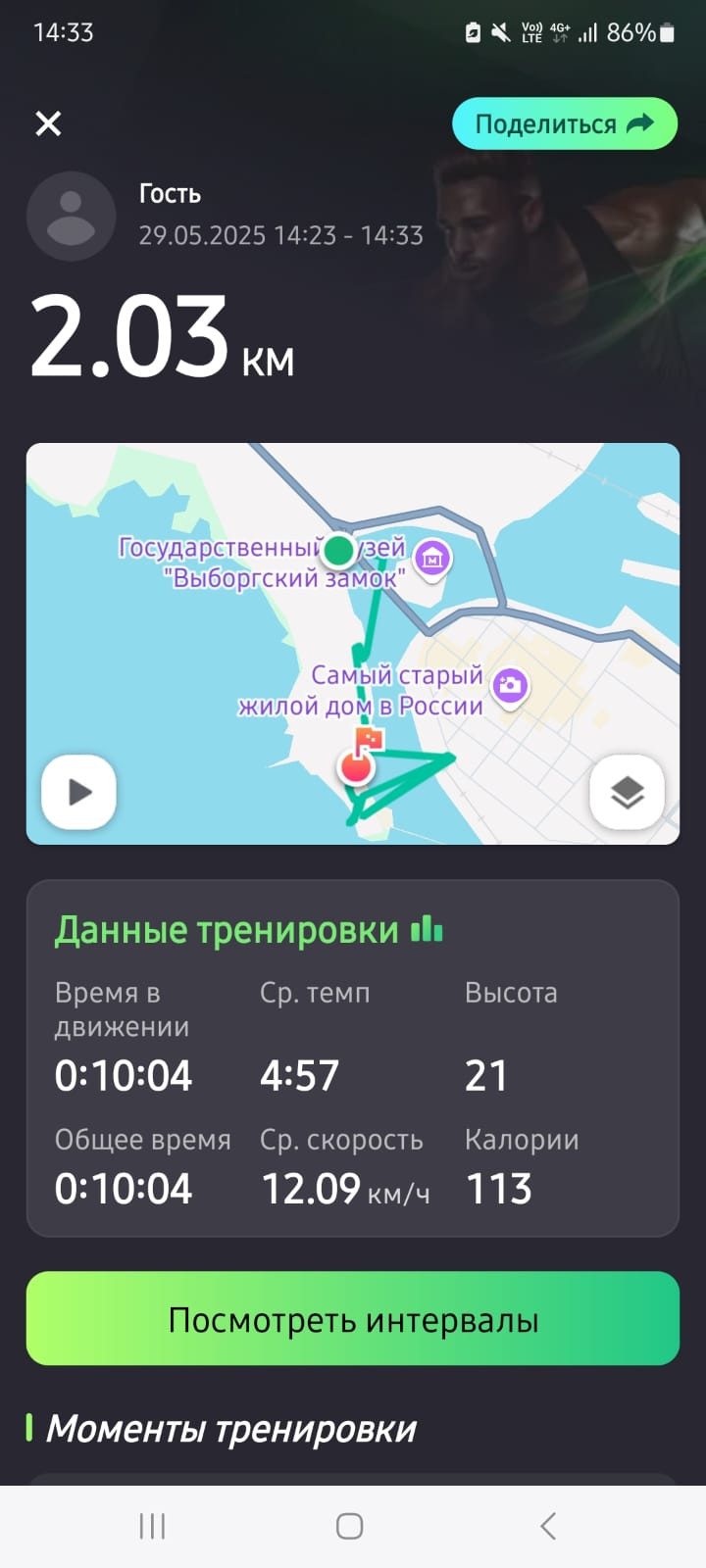Close the workout summary screen

tap(48, 123)
